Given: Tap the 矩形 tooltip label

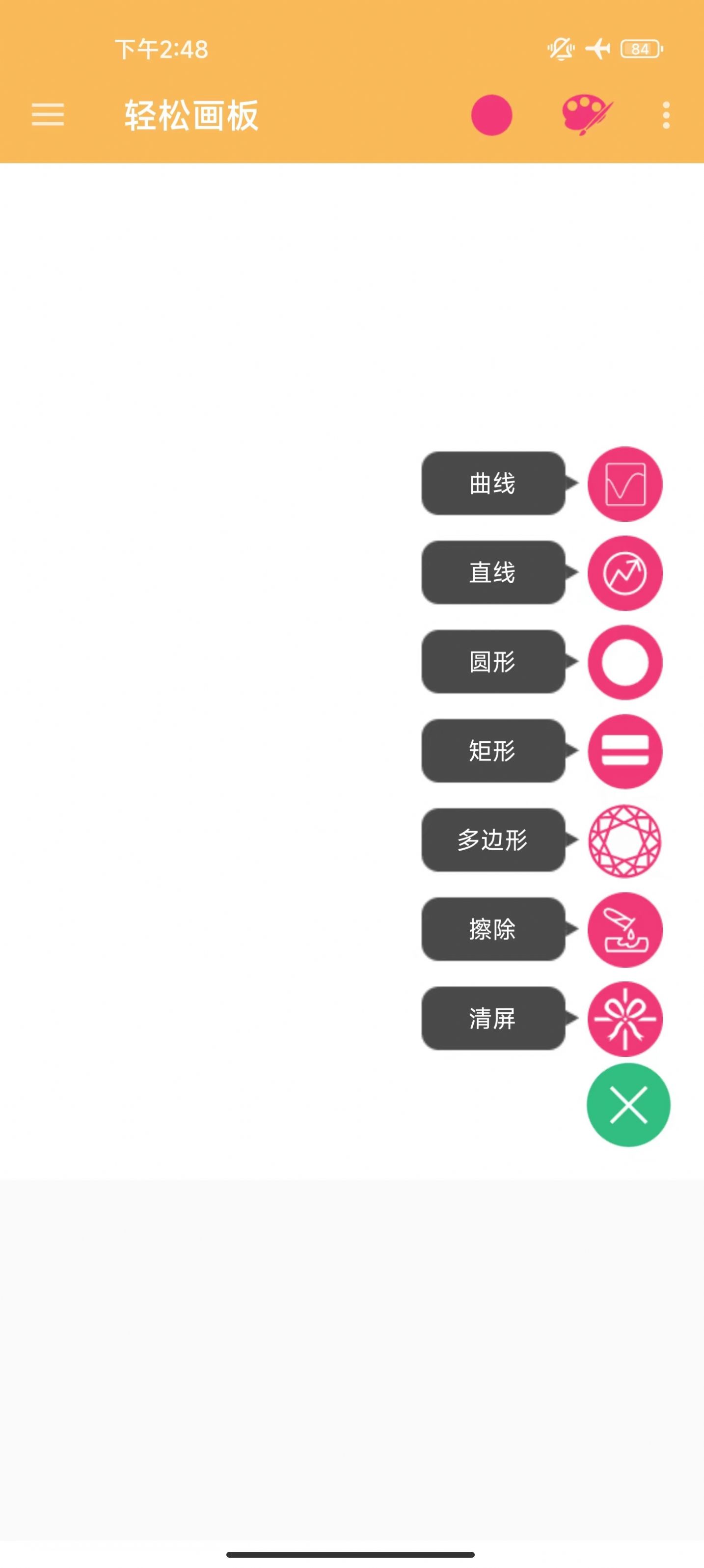Looking at the screenshot, I should 493,751.
